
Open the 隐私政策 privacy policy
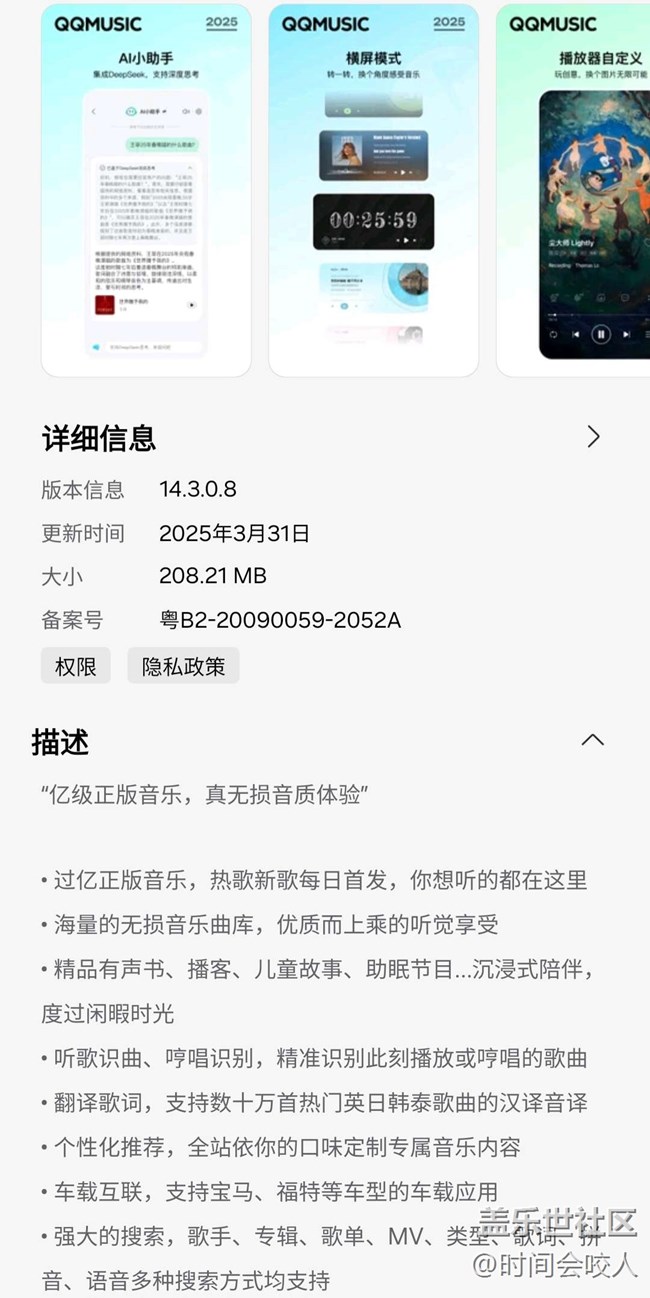[183, 666]
